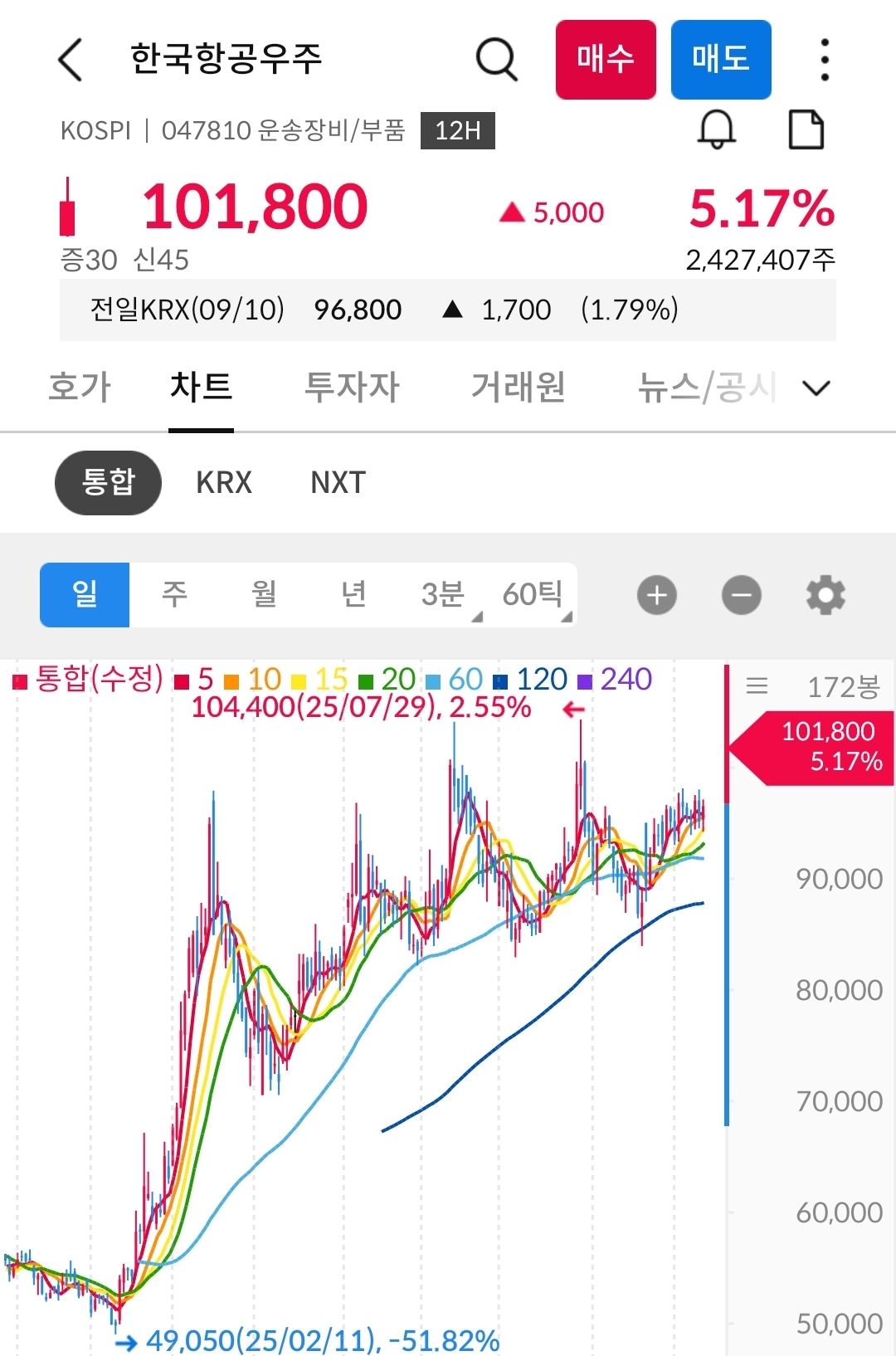Open the 3분 interval dropdown

coord(442,594)
